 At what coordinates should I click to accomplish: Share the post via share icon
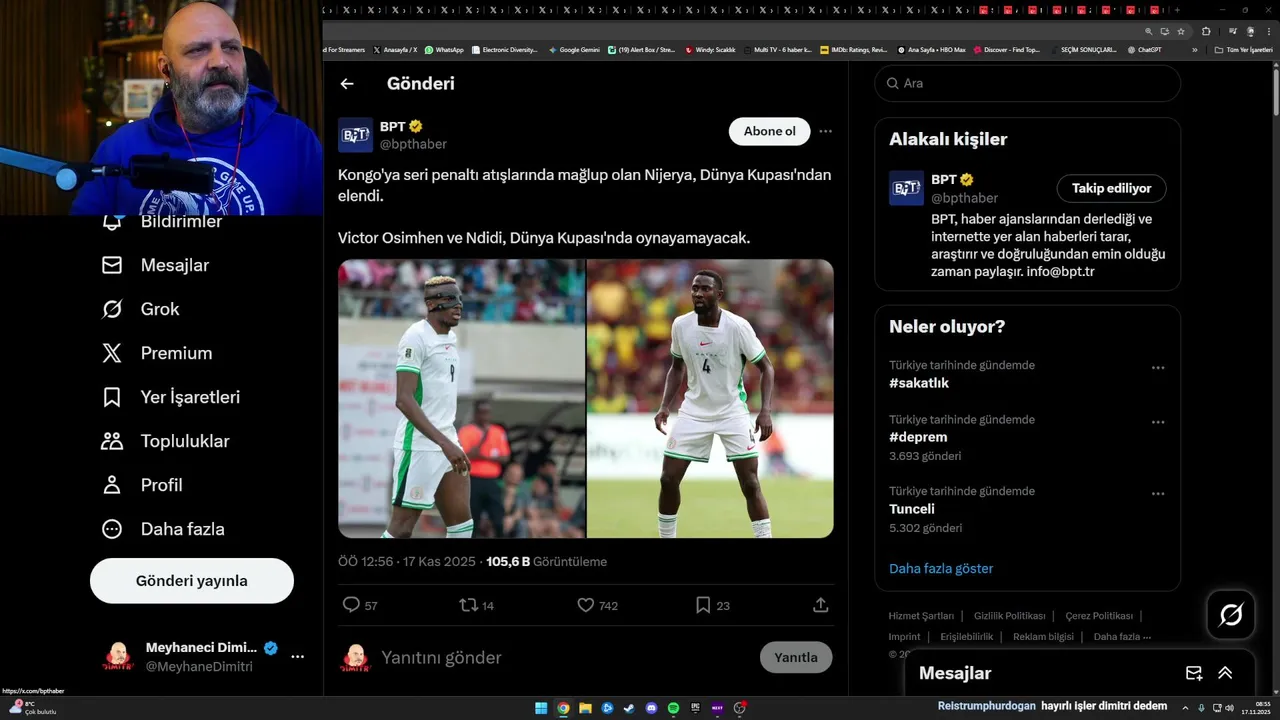pos(820,605)
